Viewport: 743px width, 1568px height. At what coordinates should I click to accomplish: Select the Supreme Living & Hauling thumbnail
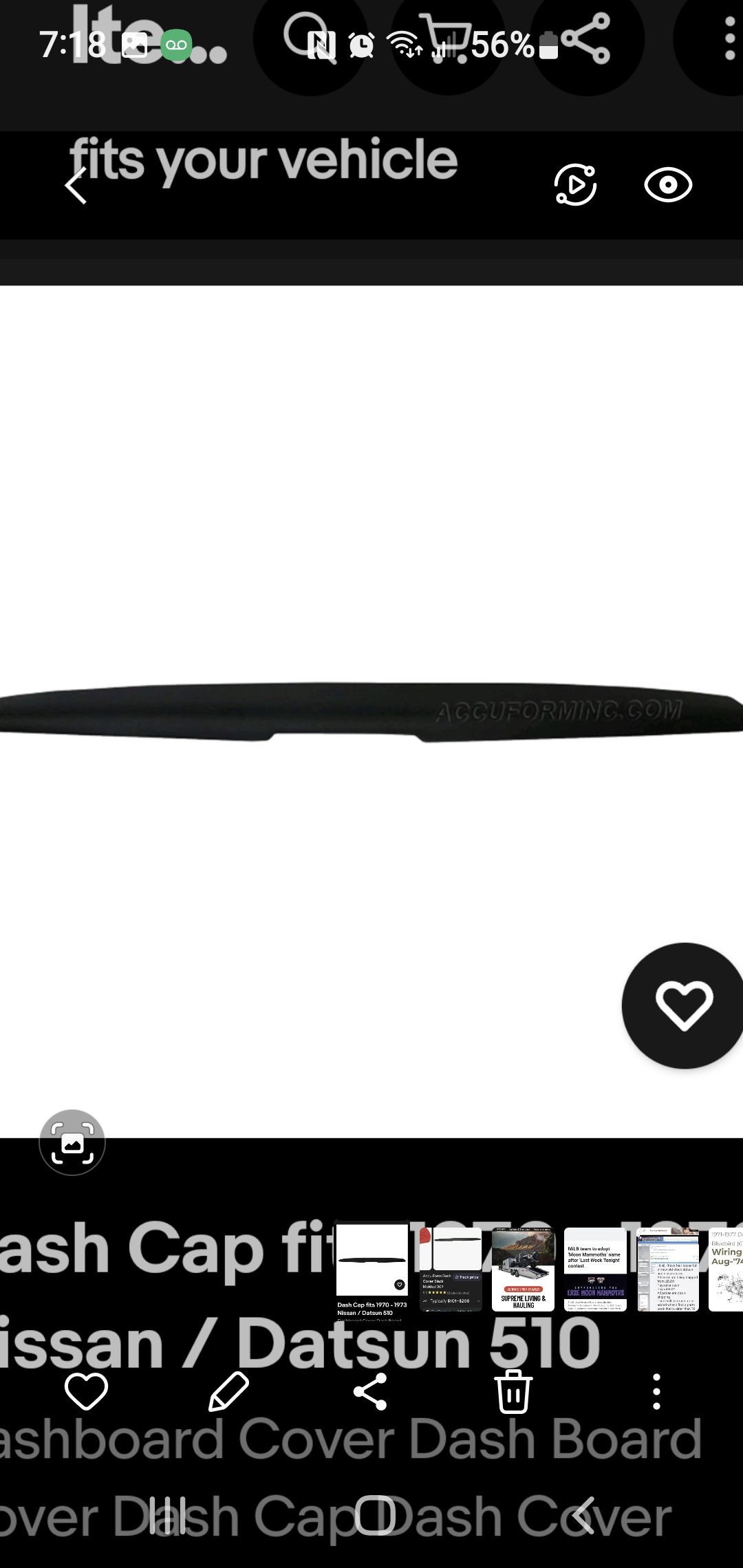(x=523, y=1270)
